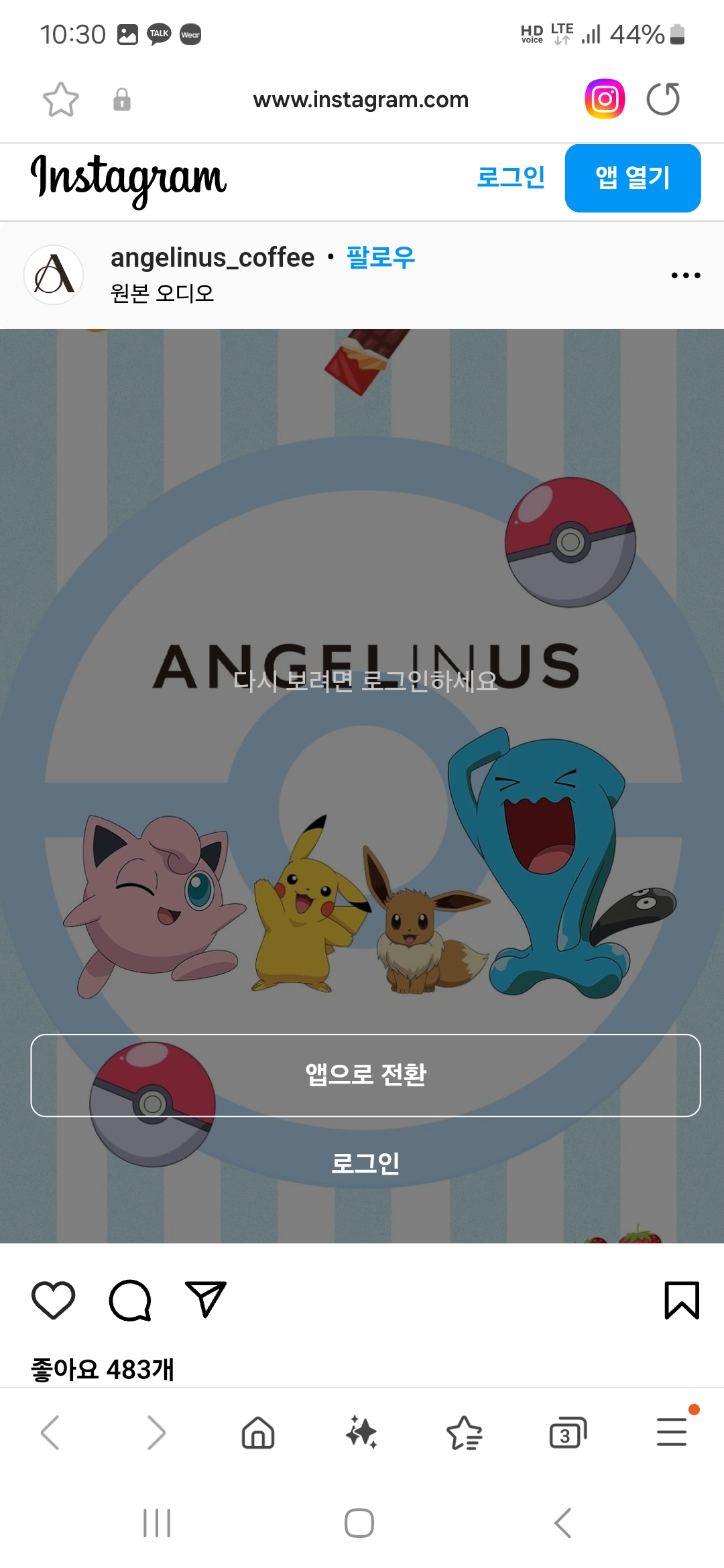724x1568 pixels.
Task: Share the post with the paper plane icon
Action: click(206, 1300)
